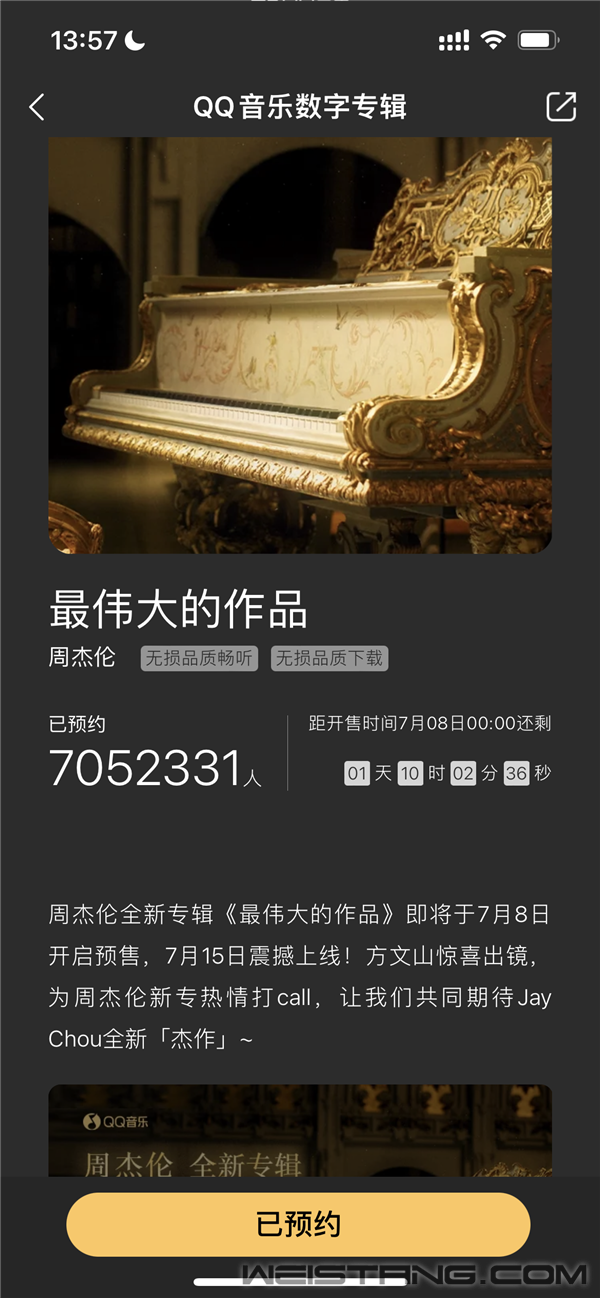The image size is (600, 1298).
Task: Share this digital album page
Action: coord(561,107)
